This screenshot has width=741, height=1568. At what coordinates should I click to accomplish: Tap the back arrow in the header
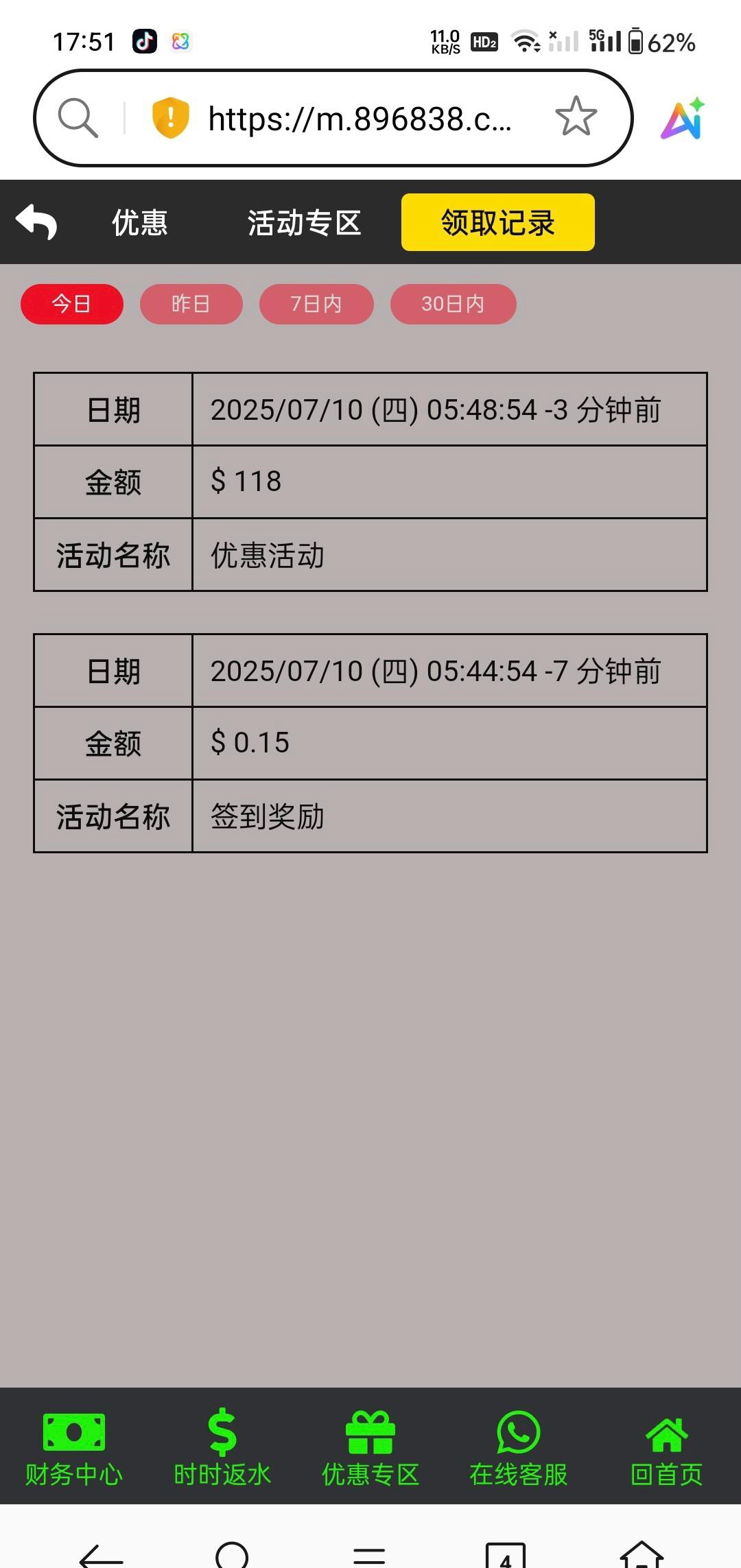click(36, 222)
